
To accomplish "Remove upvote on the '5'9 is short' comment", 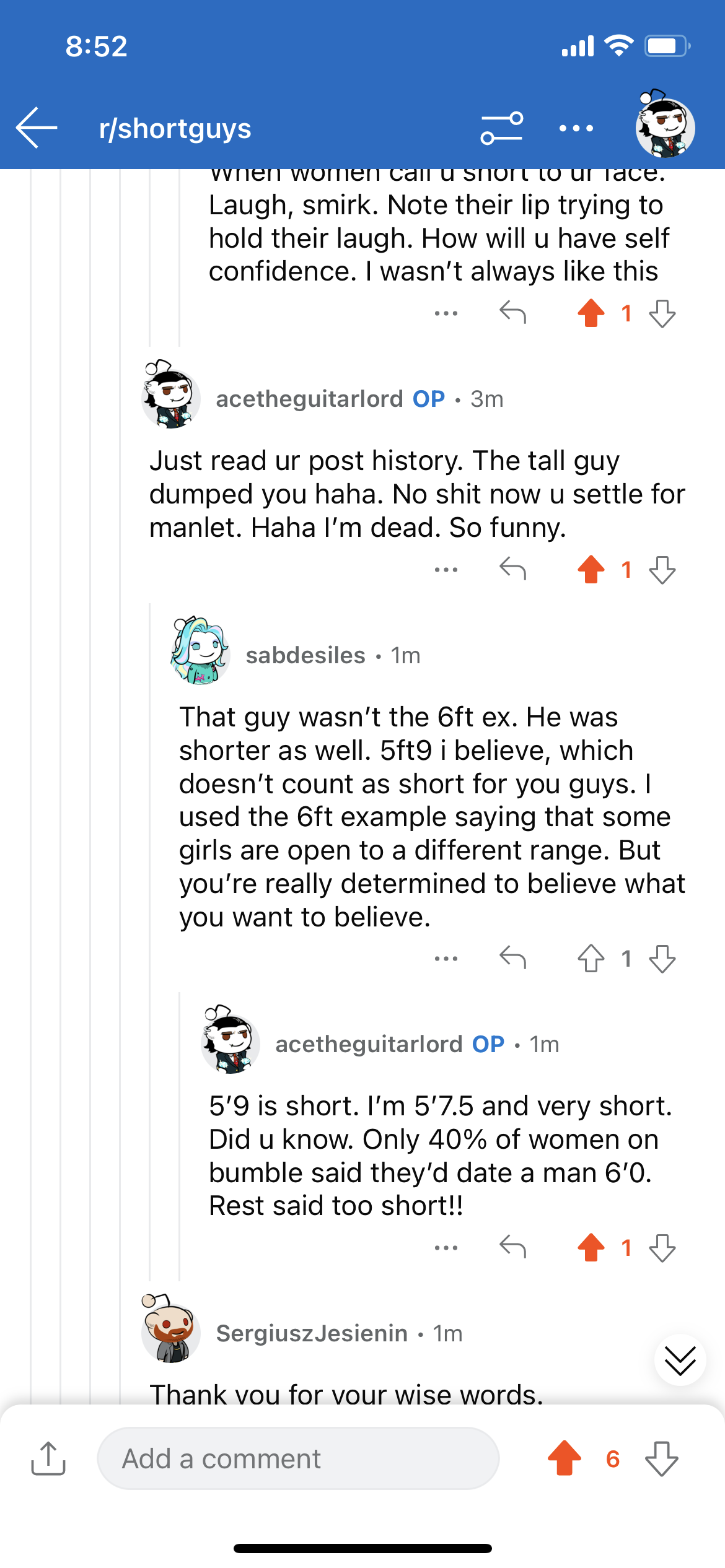I will (x=591, y=1247).
